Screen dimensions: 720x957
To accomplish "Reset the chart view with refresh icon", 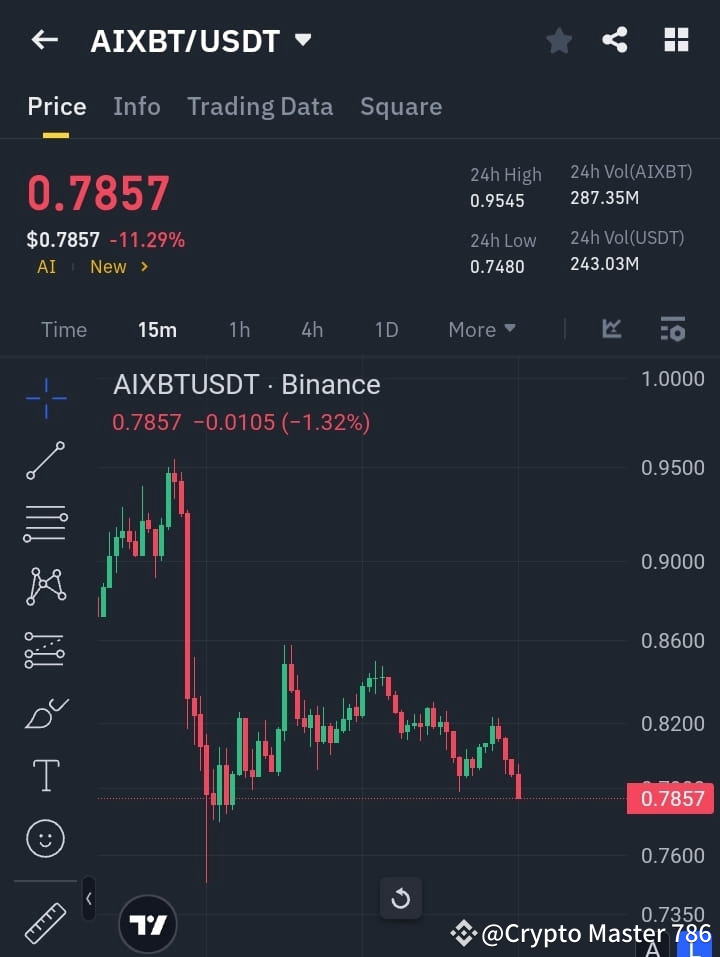I will (400, 898).
